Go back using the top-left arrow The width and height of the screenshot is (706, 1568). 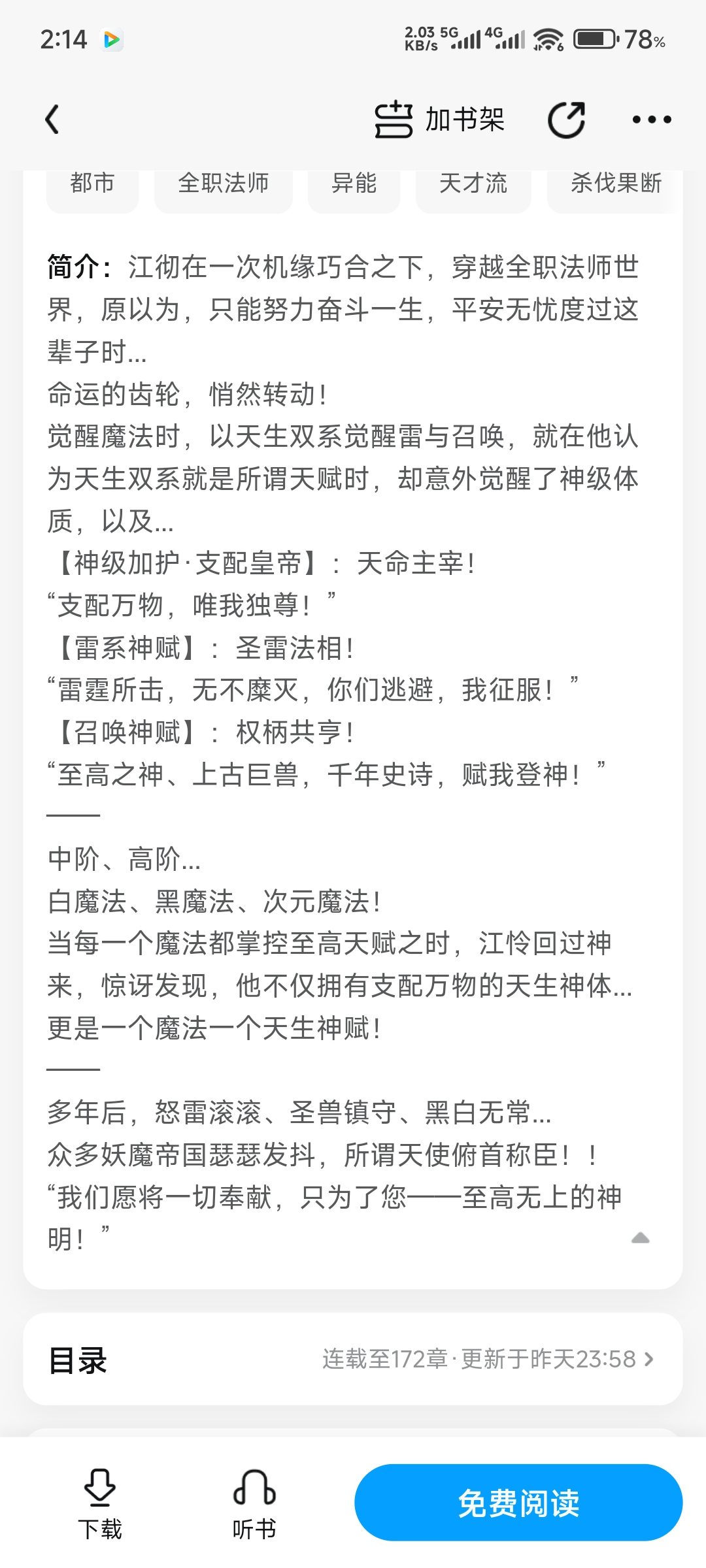[x=52, y=120]
